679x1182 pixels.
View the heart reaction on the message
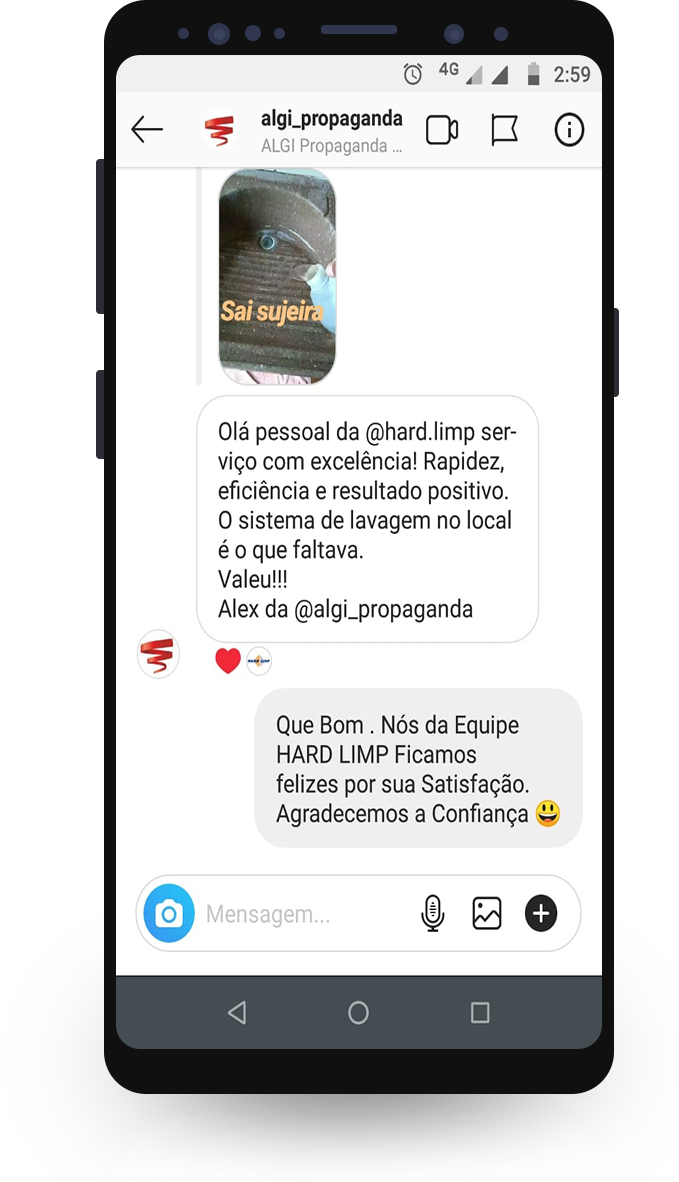(x=228, y=661)
